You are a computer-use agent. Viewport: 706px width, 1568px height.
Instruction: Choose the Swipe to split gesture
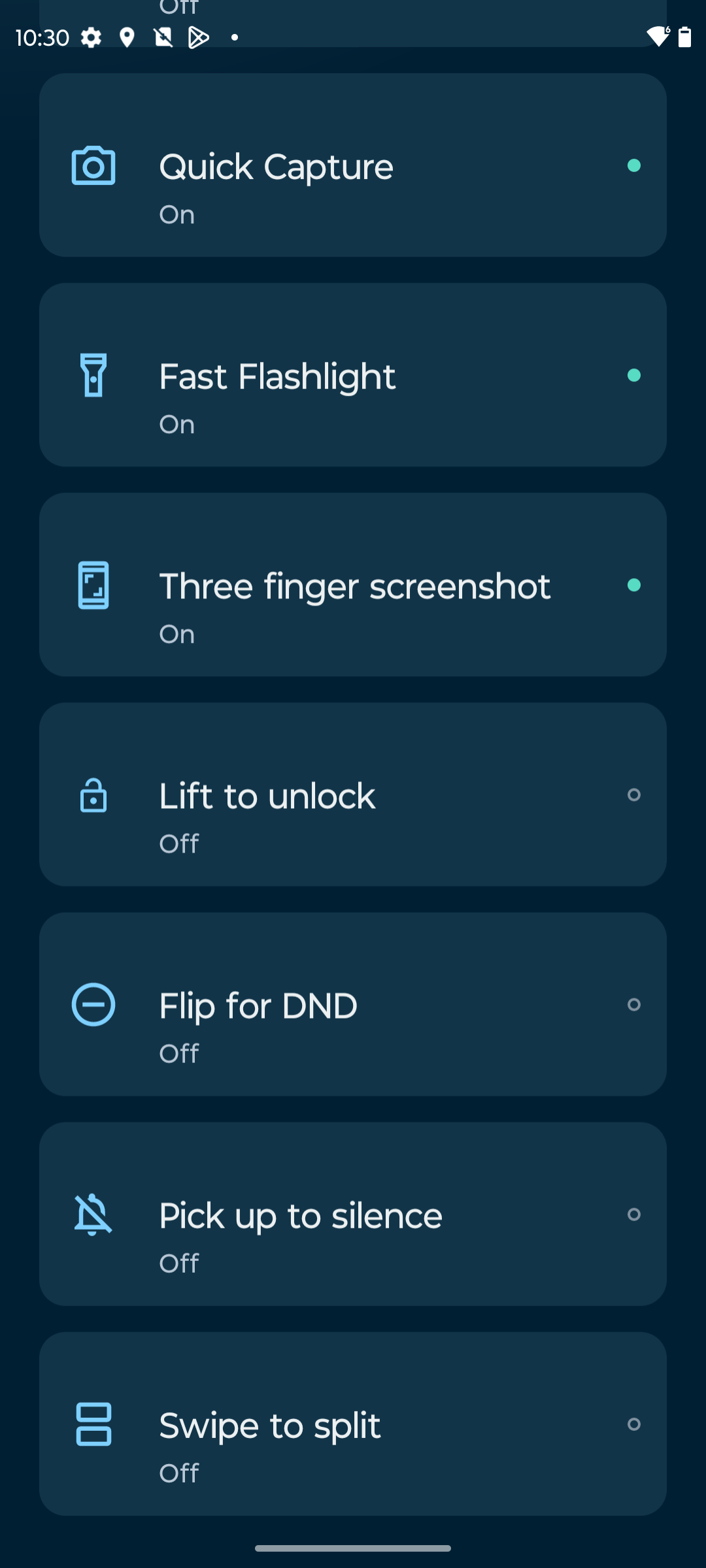[353, 1424]
